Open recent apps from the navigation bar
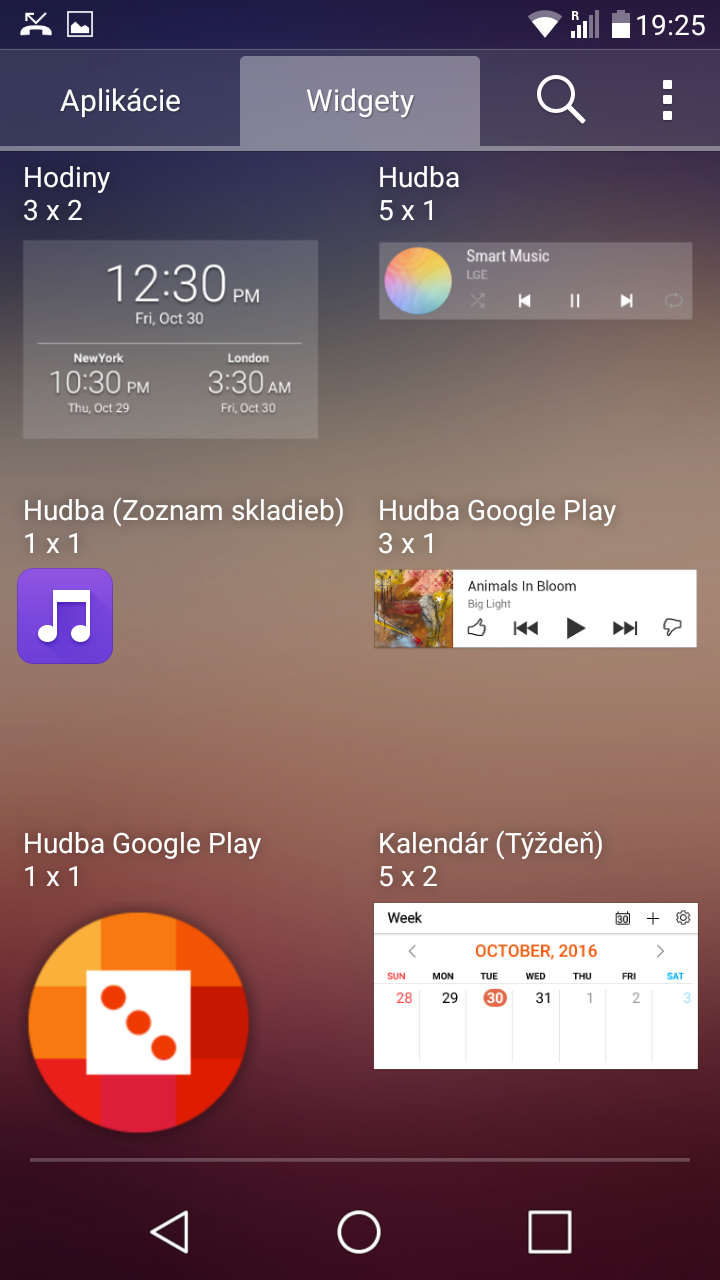 point(549,1232)
